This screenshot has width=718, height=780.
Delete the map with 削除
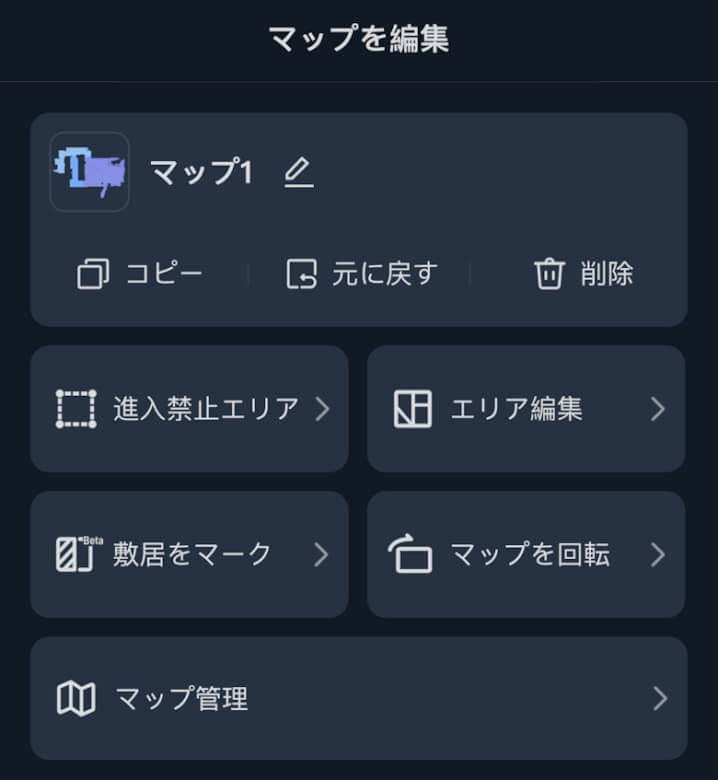[x=583, y=274]
